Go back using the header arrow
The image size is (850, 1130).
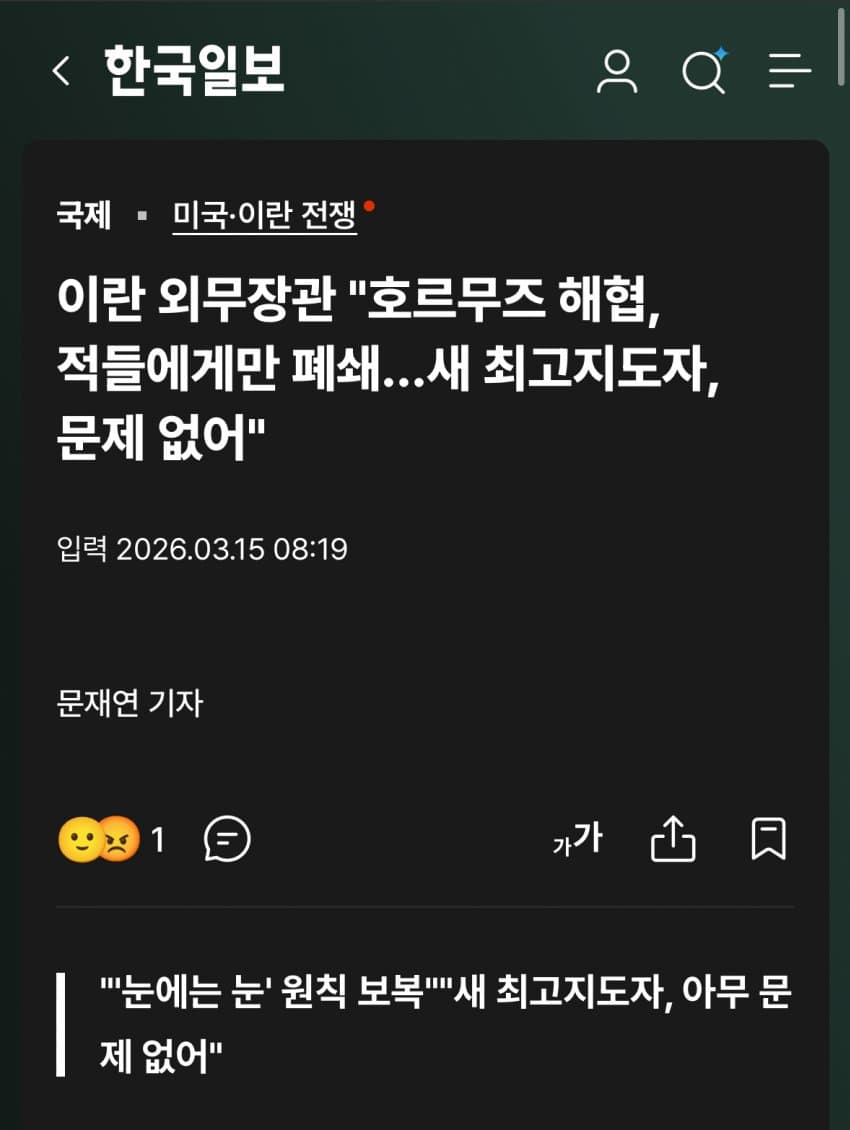(x=62, y=71)
